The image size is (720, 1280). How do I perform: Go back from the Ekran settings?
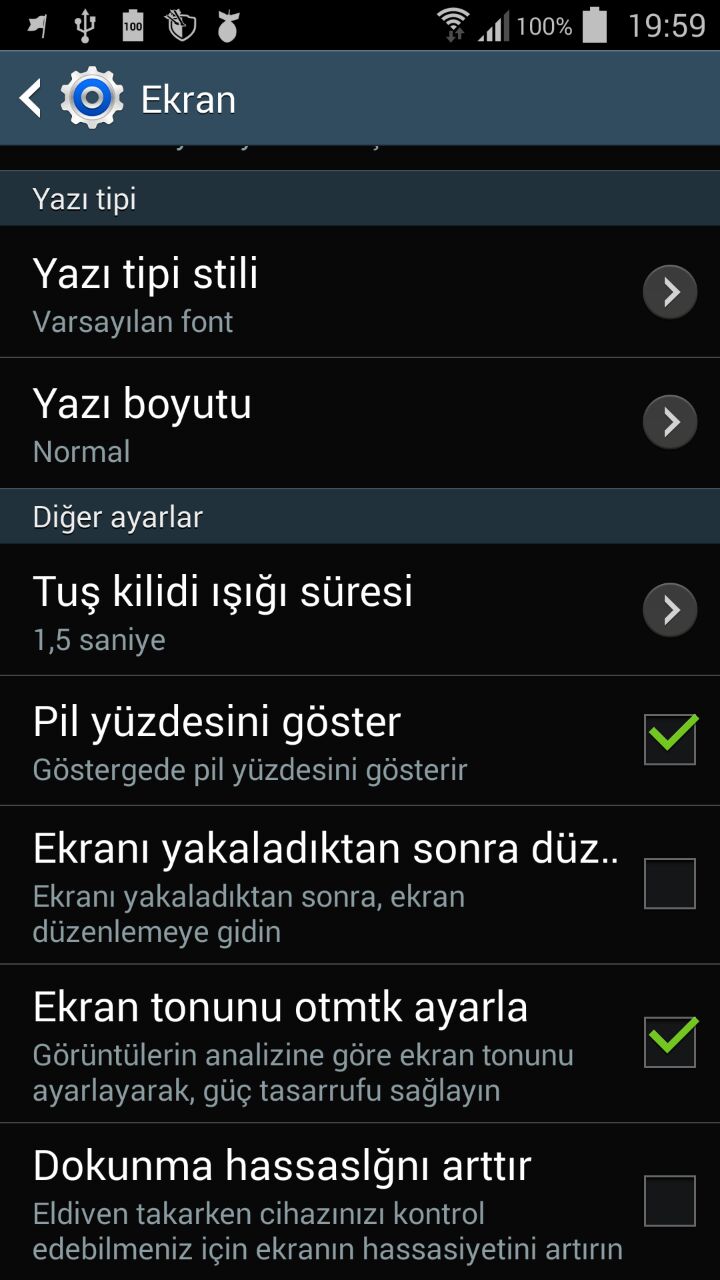[32, 99]
